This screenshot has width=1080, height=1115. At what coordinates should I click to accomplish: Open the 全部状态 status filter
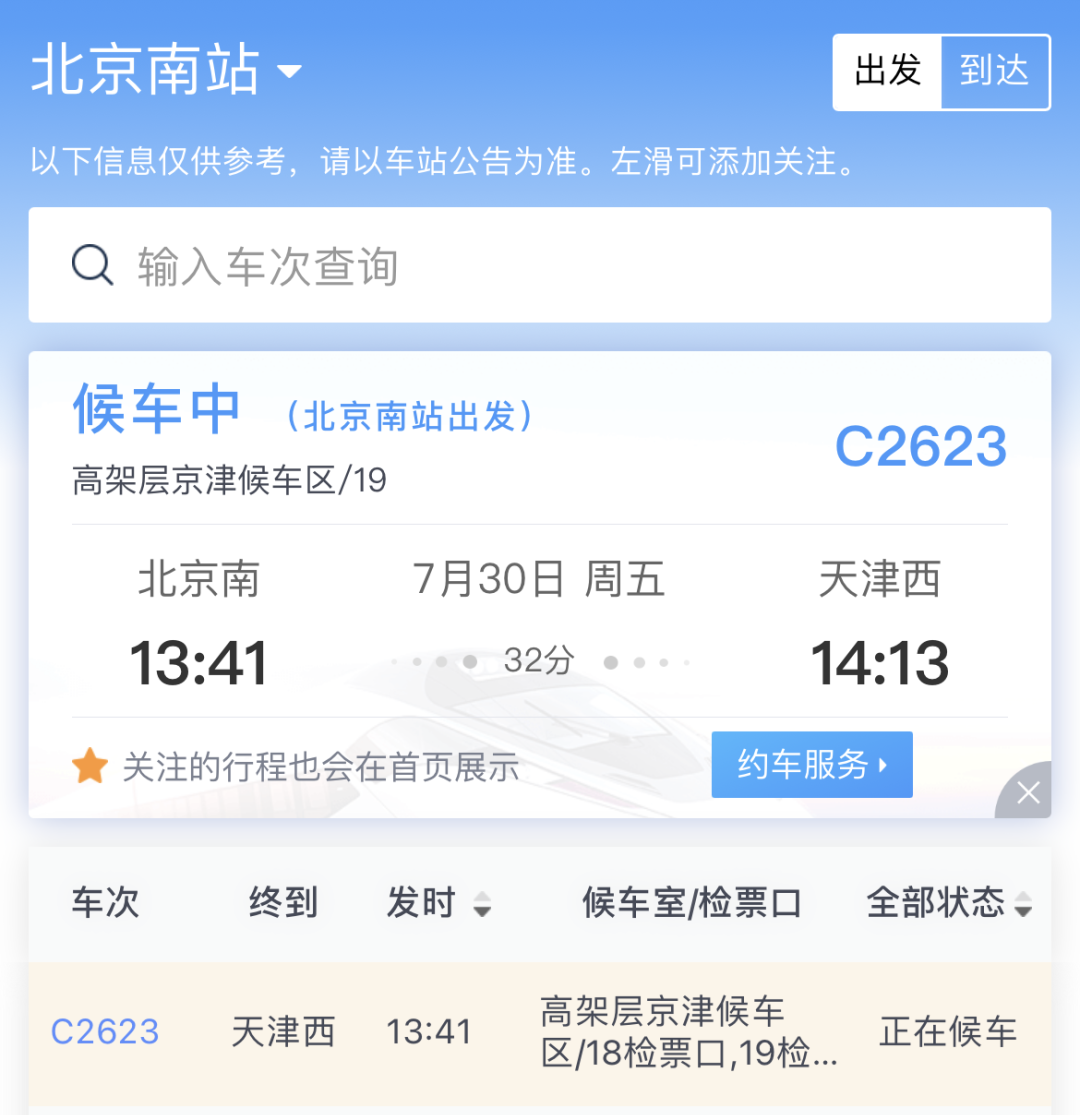[946, 903]
